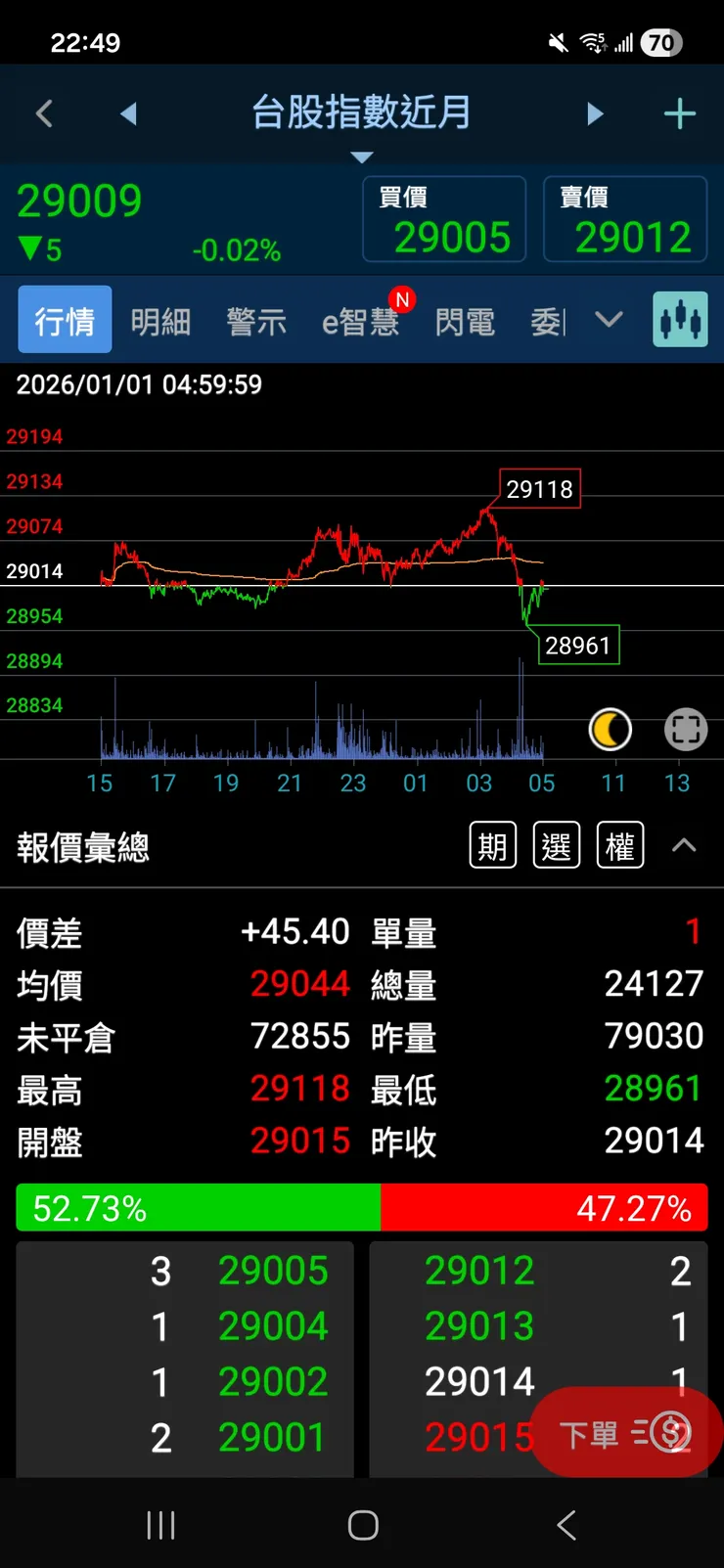724x1568 pixels.
Task: Switch to the 明細 tab
Action: tap(159, 319)
